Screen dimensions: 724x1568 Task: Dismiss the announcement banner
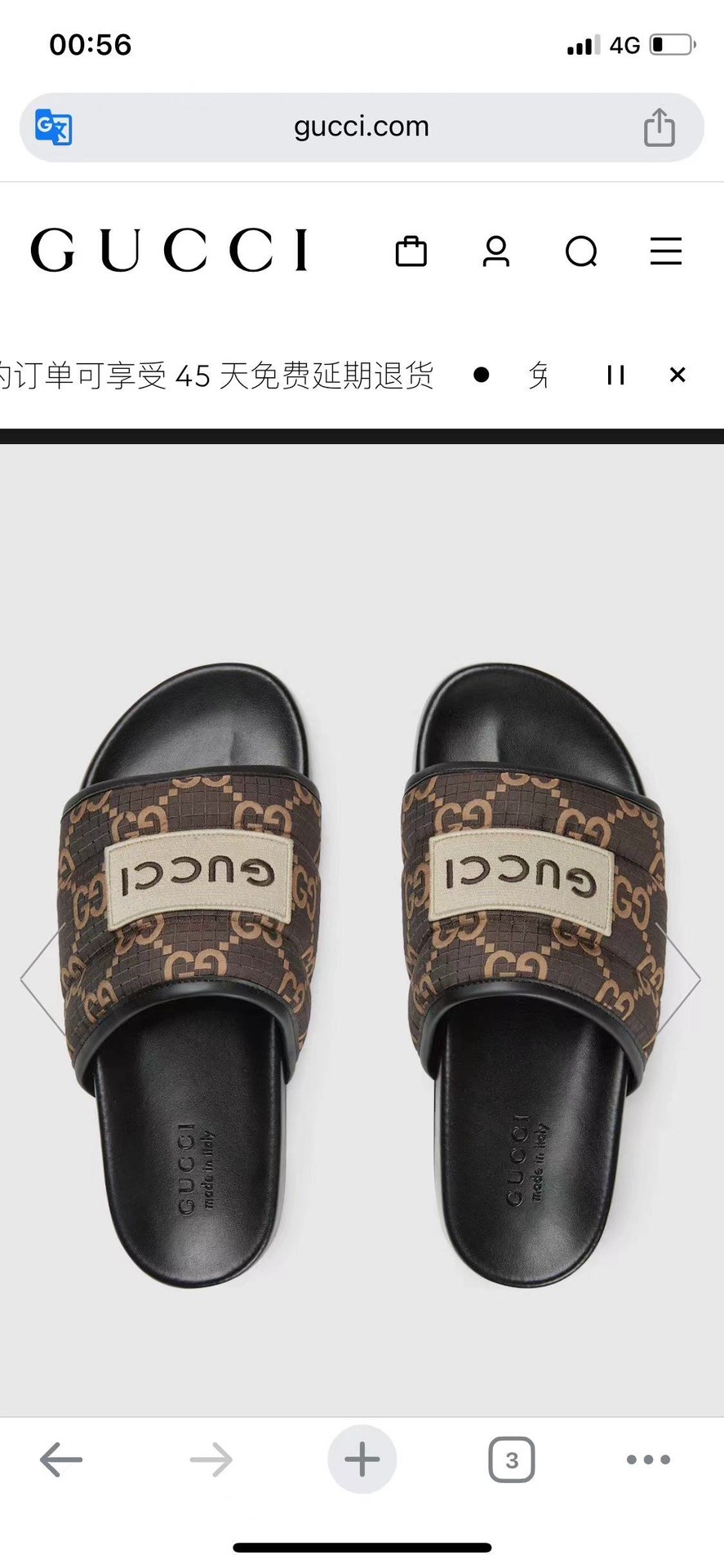click(677, 375)
